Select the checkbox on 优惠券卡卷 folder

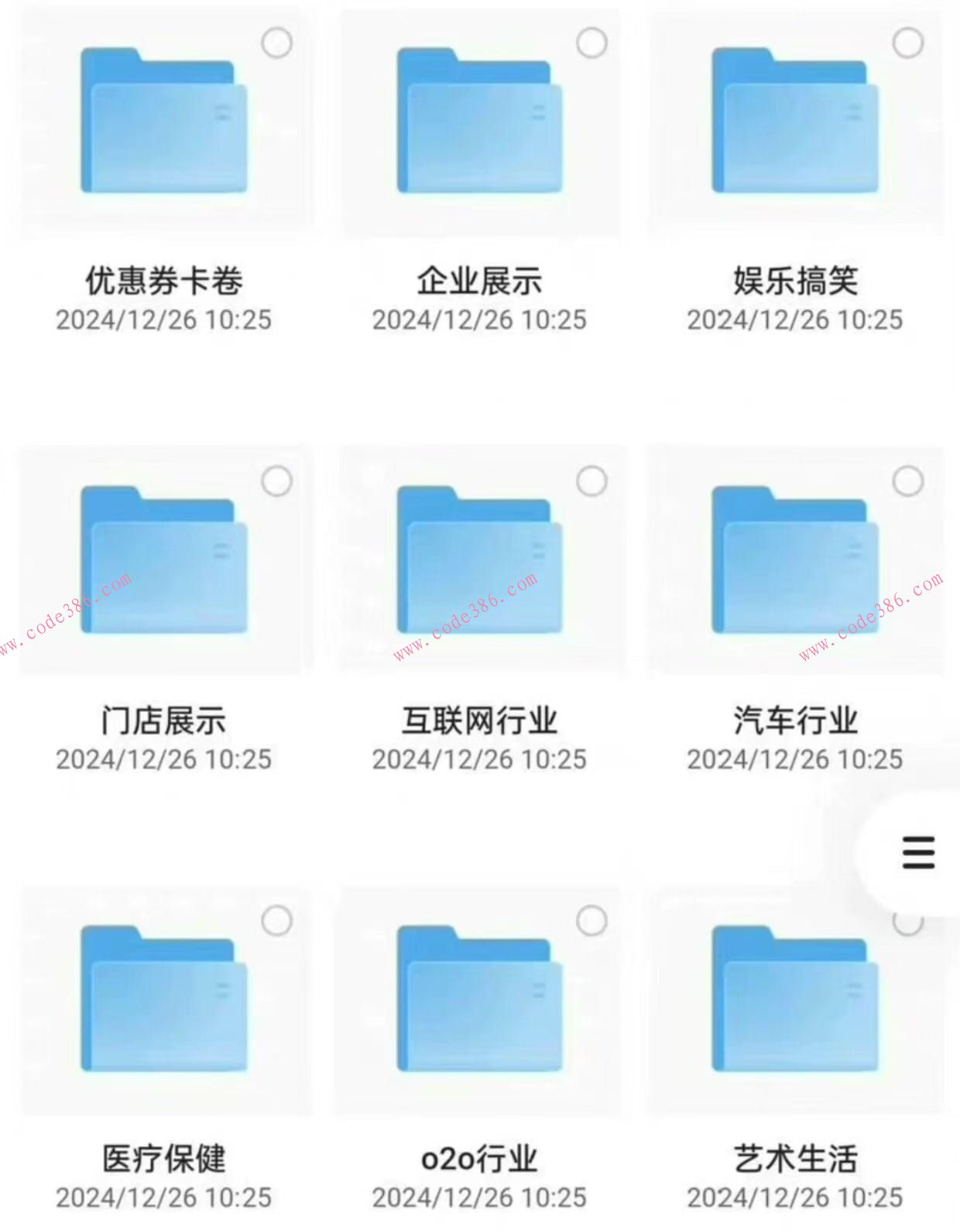[276, 44]
